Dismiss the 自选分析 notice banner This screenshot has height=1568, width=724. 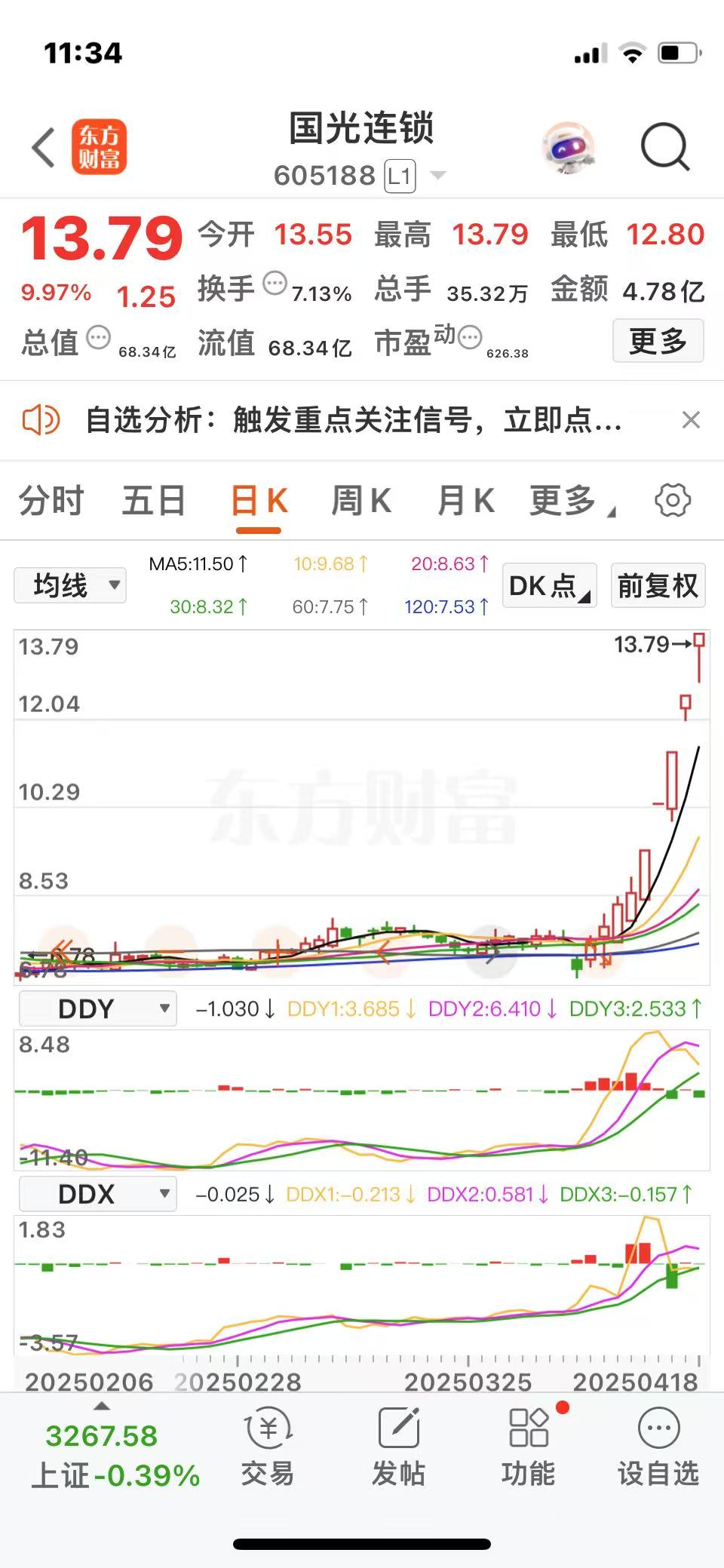pos(691,420)
